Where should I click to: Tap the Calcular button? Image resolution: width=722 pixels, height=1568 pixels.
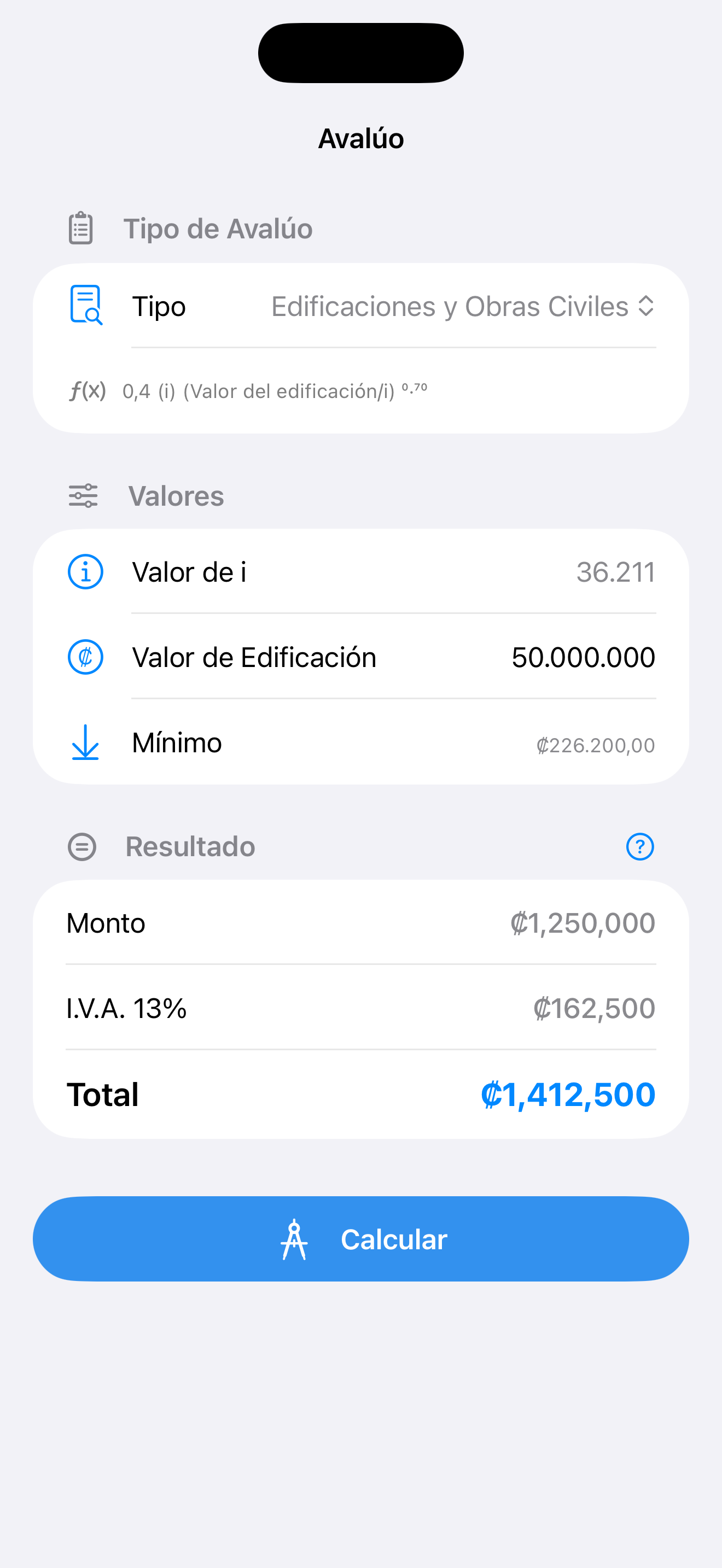(x=361, y=1239)
